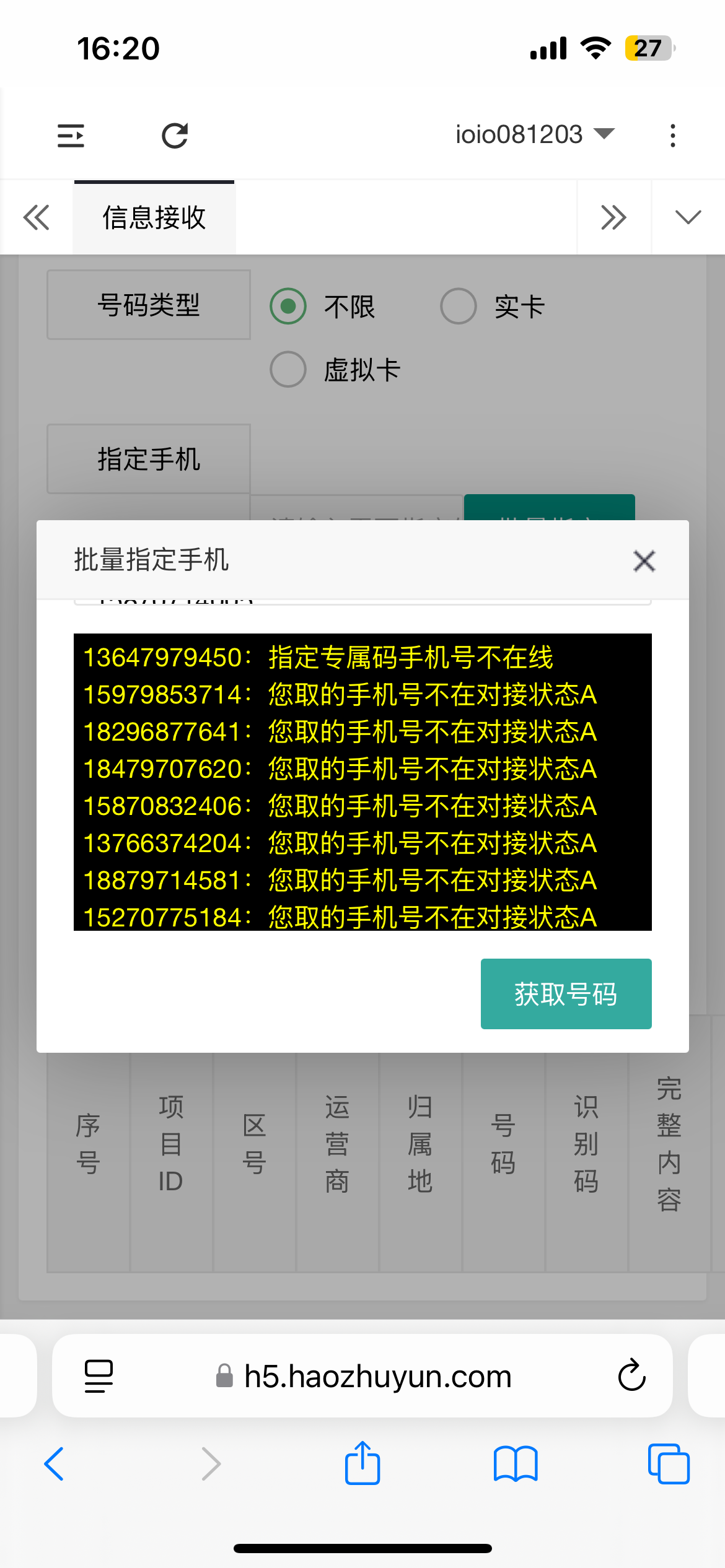Close the 批量指定手机 dialog
The width and height of the screenshot is (725, 1568).
click(644, 561)
